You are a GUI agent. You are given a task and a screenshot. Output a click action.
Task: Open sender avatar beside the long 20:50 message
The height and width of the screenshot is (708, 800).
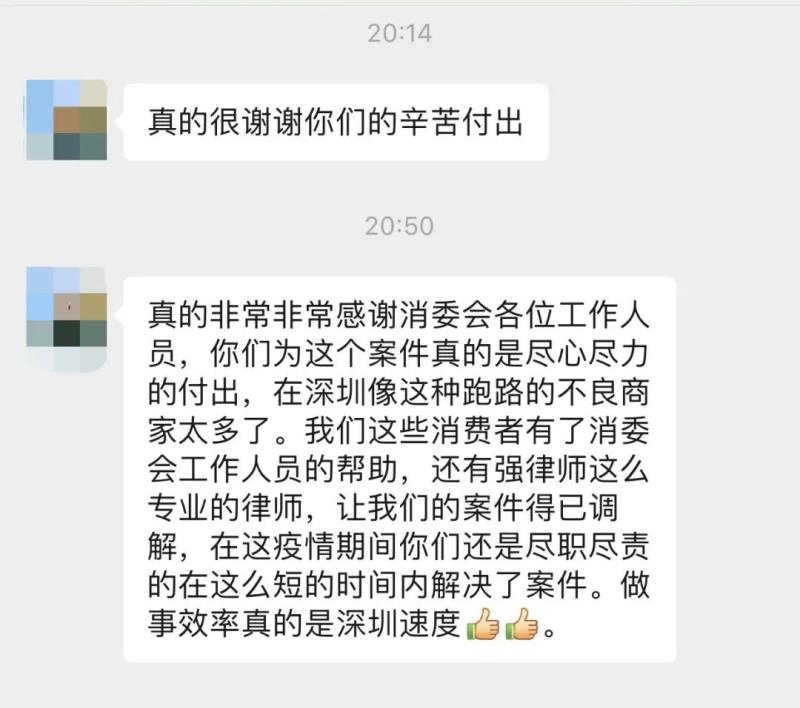click(66, 320)
